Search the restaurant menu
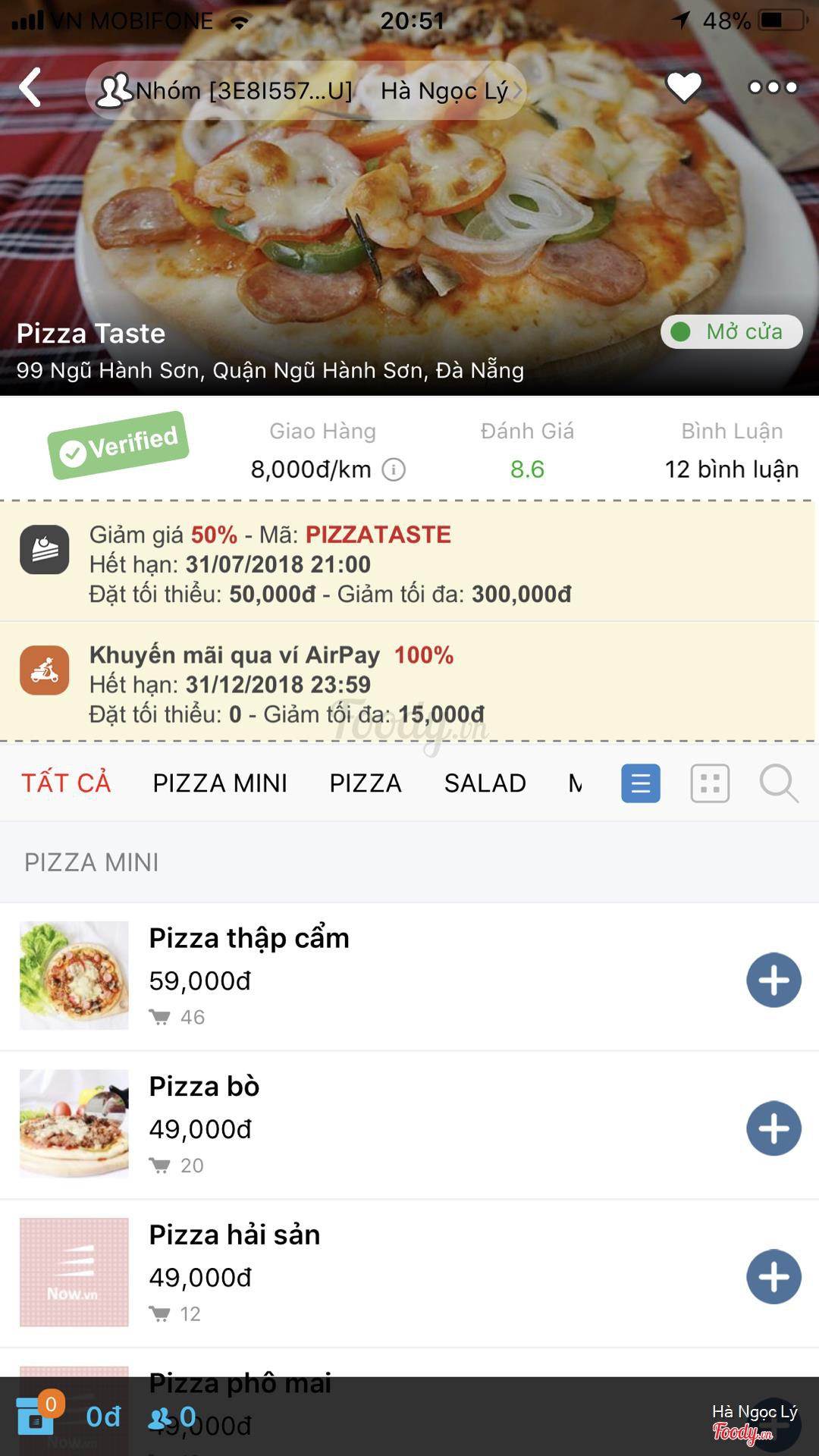 click(x=779, y=783)
